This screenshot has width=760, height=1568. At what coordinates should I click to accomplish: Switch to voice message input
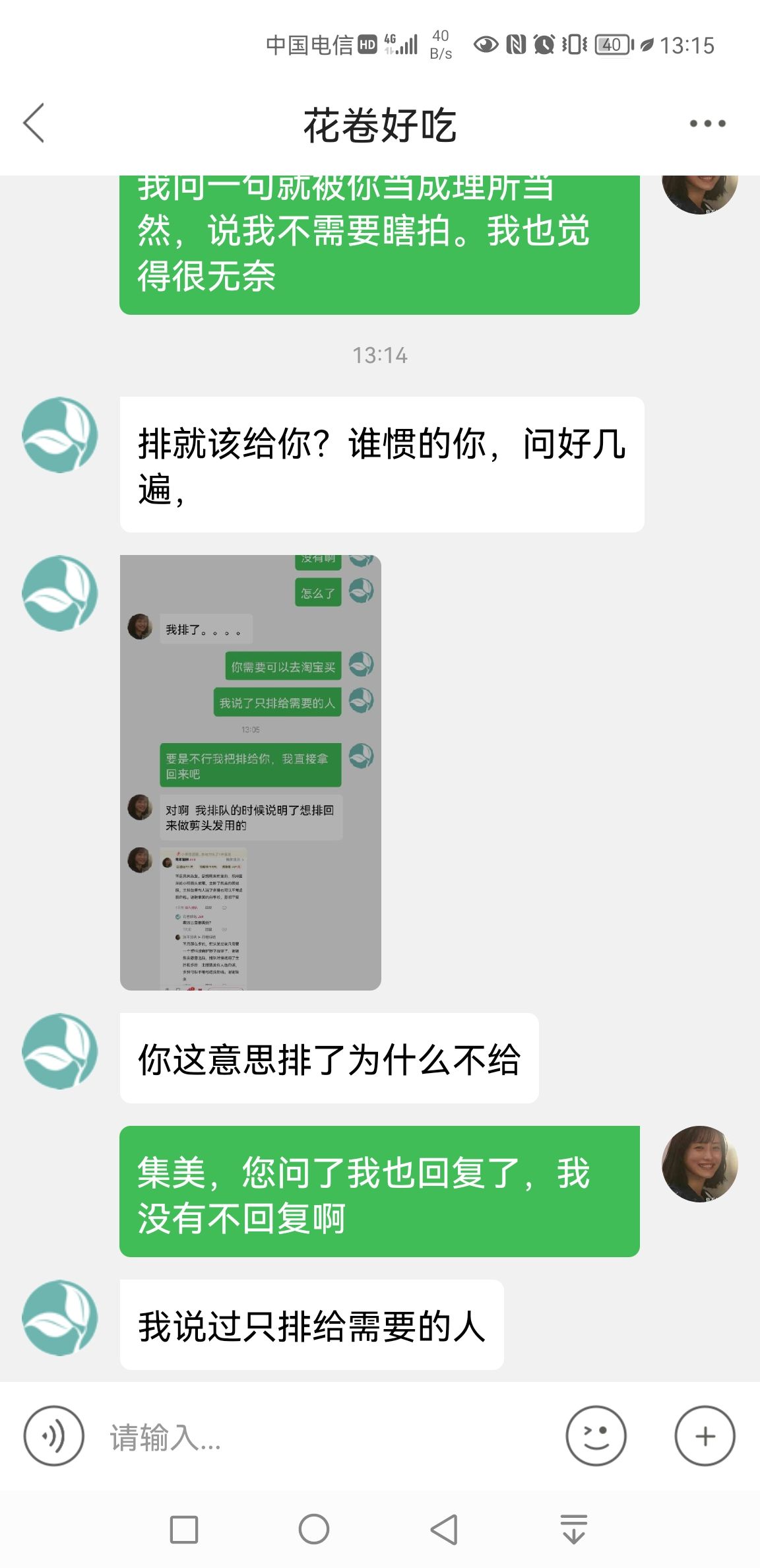point(54,1436)
